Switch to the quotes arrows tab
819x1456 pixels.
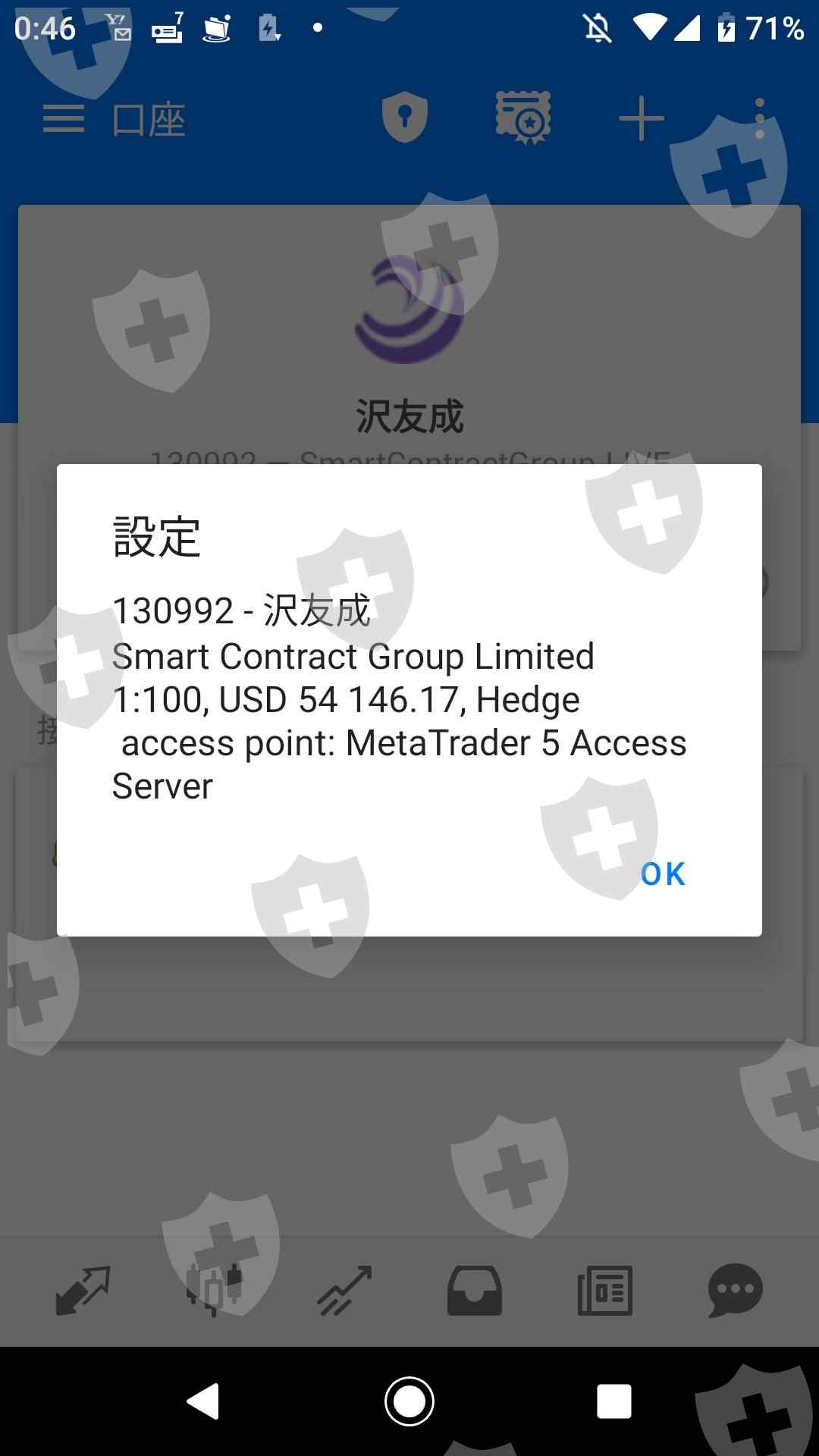pyautogui.click(x=83, y=1290)
